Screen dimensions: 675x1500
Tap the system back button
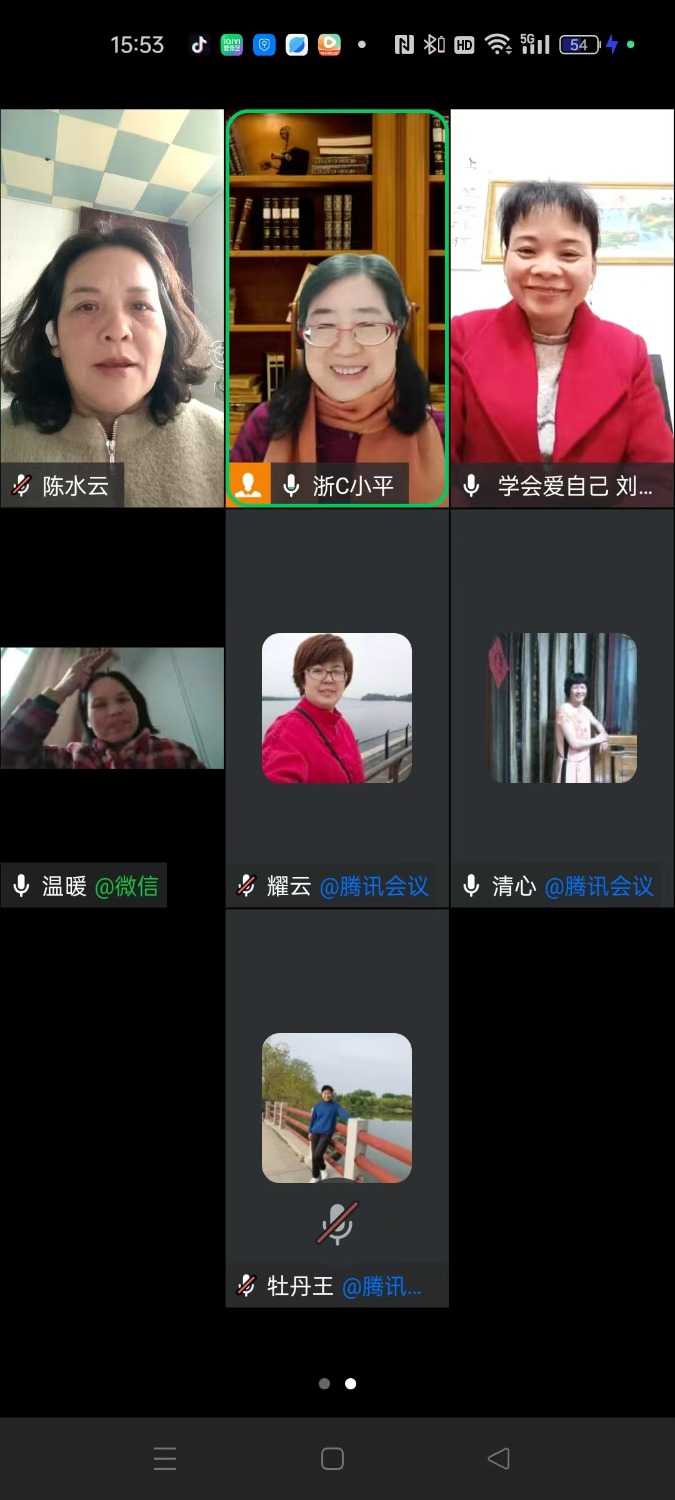point(499,1459)
